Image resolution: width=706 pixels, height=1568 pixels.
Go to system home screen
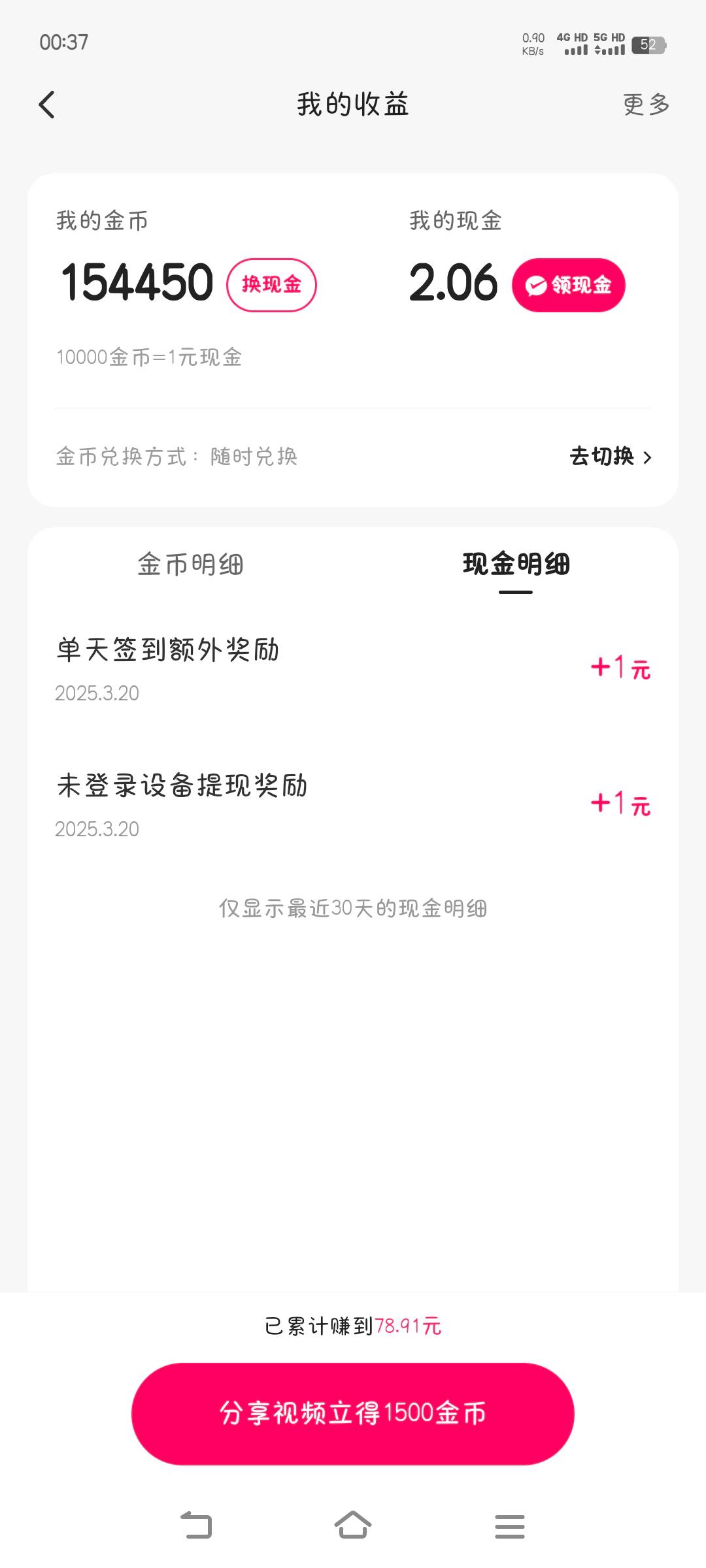(353, 1526)
